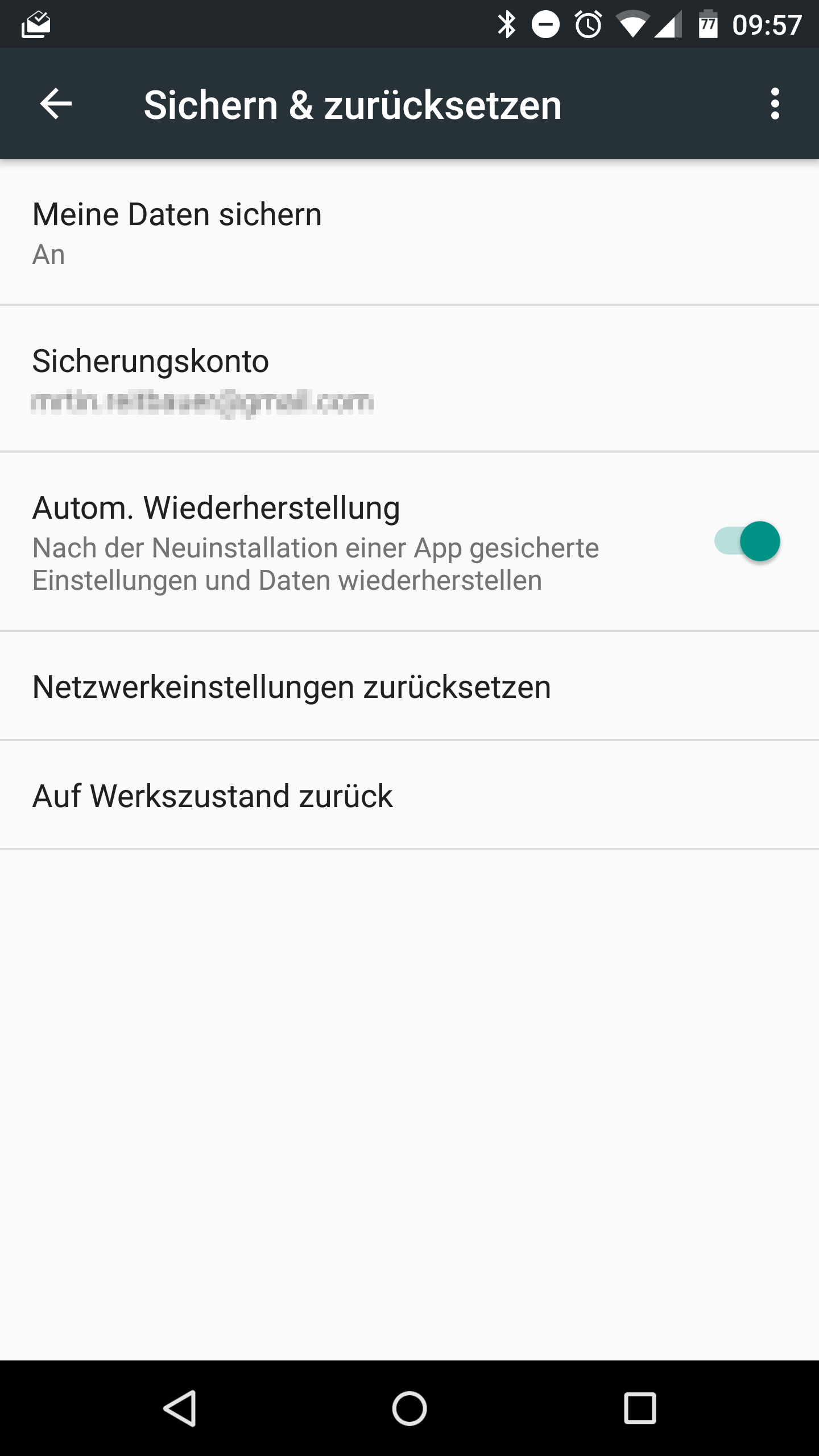Screen dimensions: 819x1456
Task: Open the Sicherungskonto row
Action: coord(409,379)
